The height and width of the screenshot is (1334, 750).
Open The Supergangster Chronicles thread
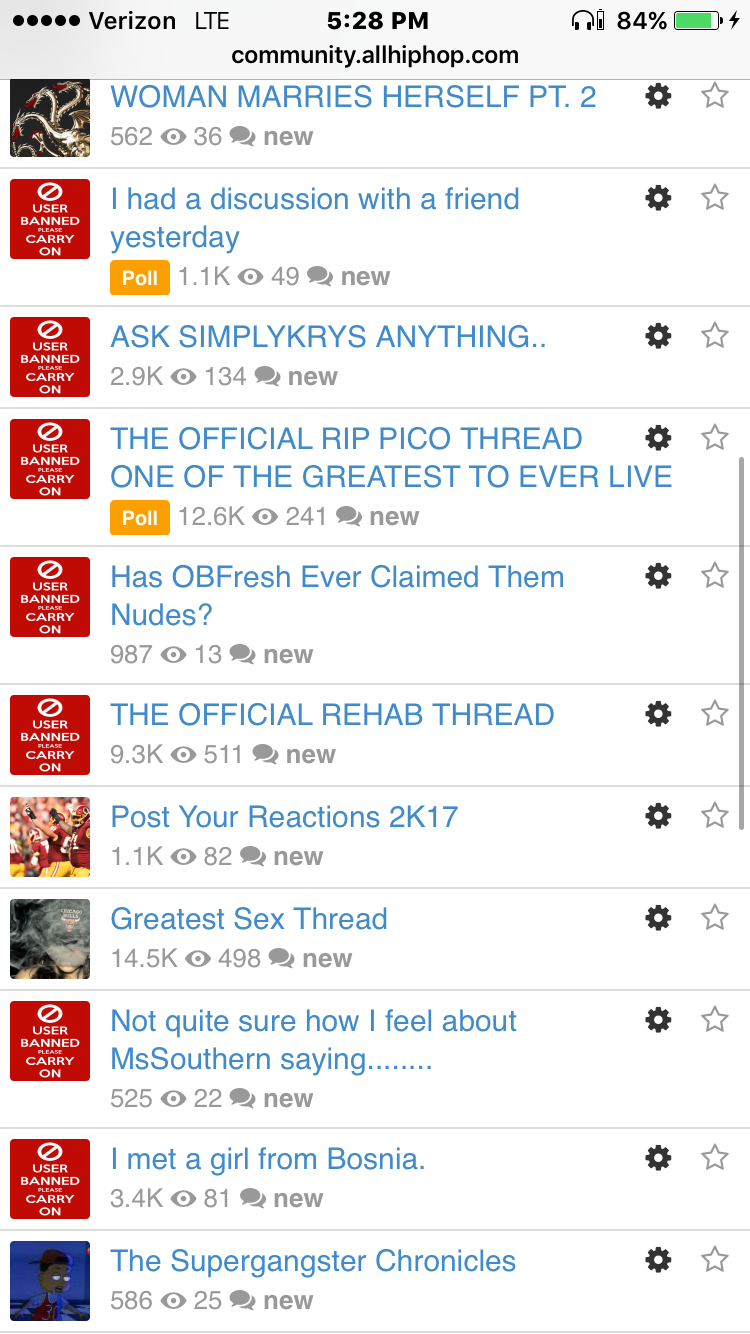tap(313, 1261)
